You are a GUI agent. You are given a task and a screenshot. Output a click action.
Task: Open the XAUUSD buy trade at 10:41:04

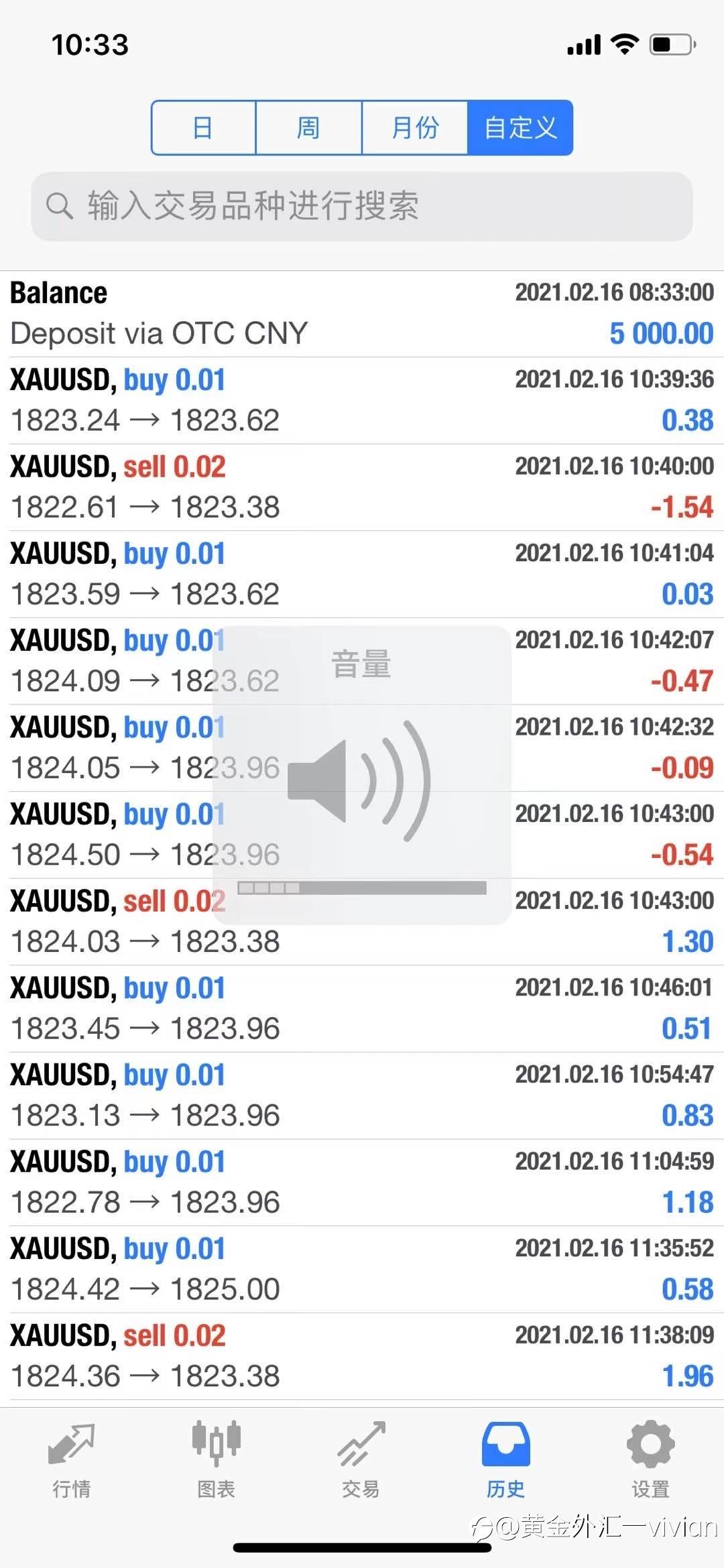[362, 574]
